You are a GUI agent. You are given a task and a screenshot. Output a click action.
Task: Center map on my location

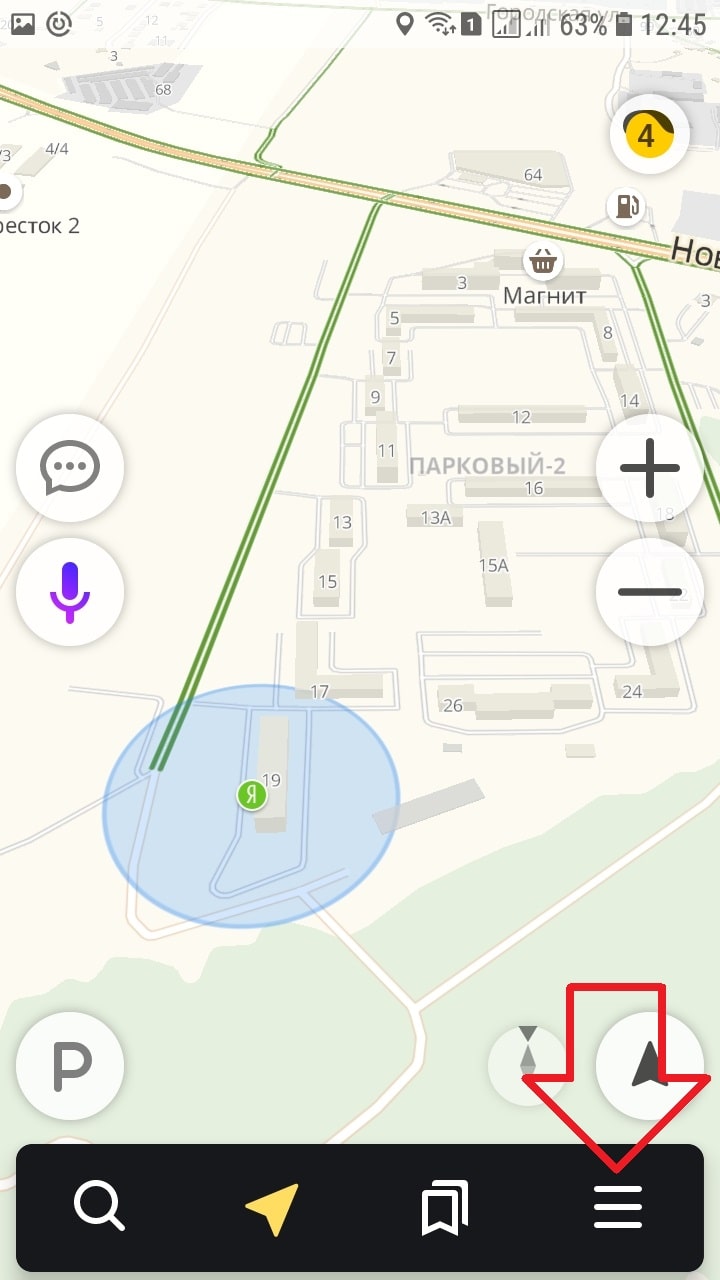(x=649, y=1066)
